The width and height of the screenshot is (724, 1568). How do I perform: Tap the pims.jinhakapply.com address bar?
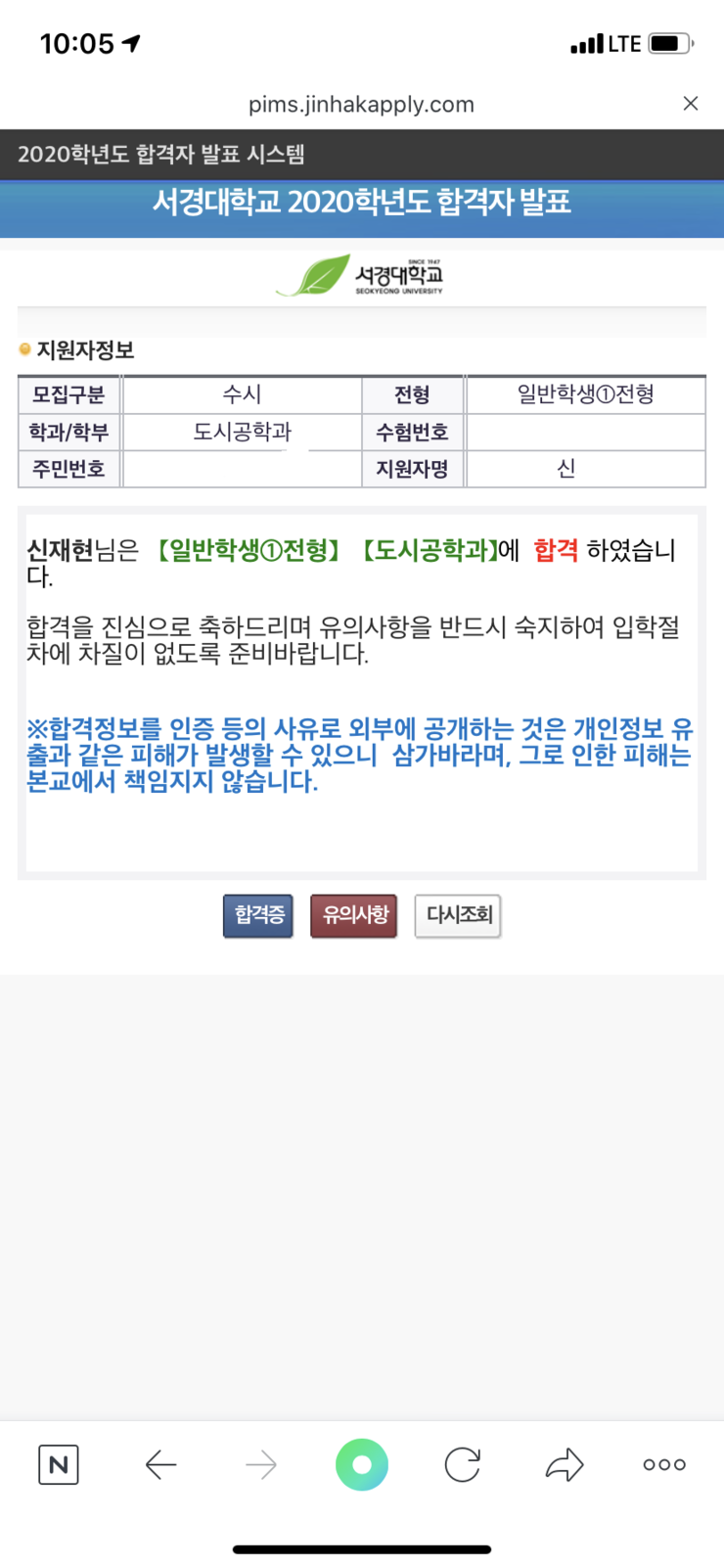[361, 105]
